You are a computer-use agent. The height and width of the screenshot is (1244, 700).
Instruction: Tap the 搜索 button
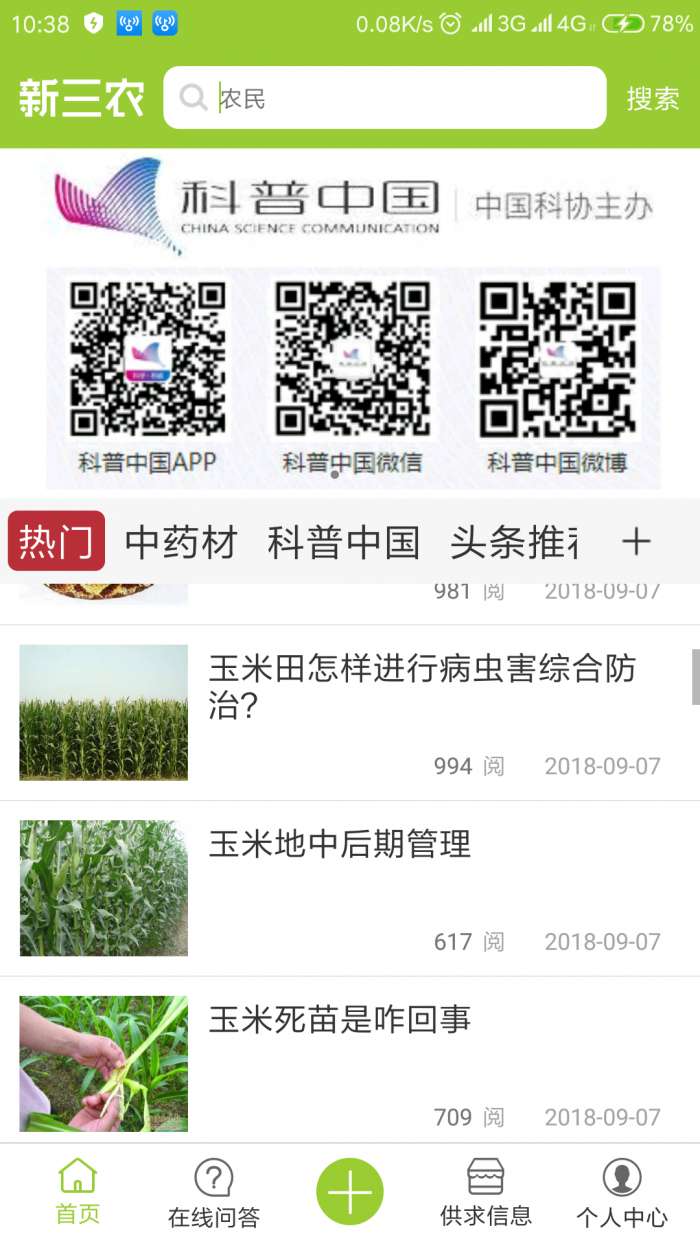652,98
